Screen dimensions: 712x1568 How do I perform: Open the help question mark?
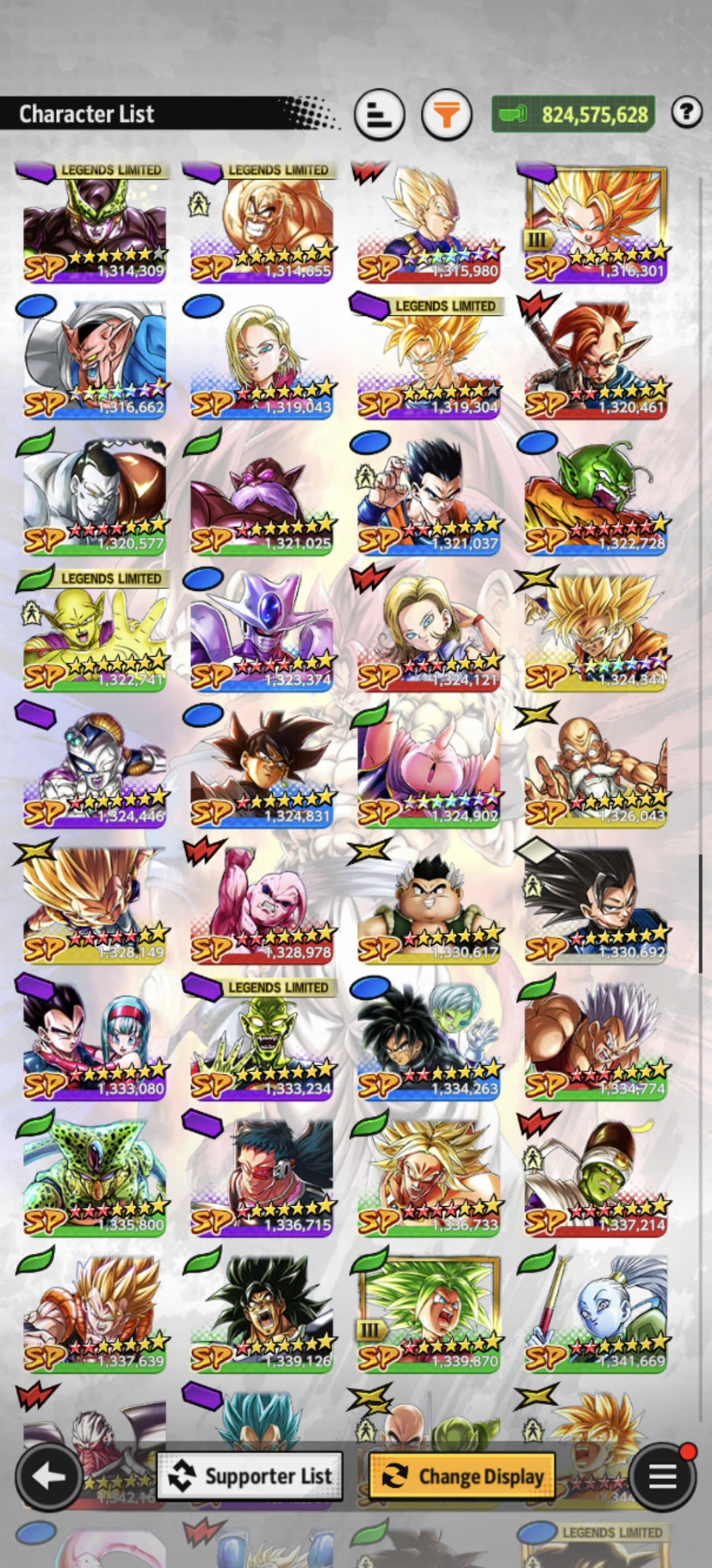[686, 112]
